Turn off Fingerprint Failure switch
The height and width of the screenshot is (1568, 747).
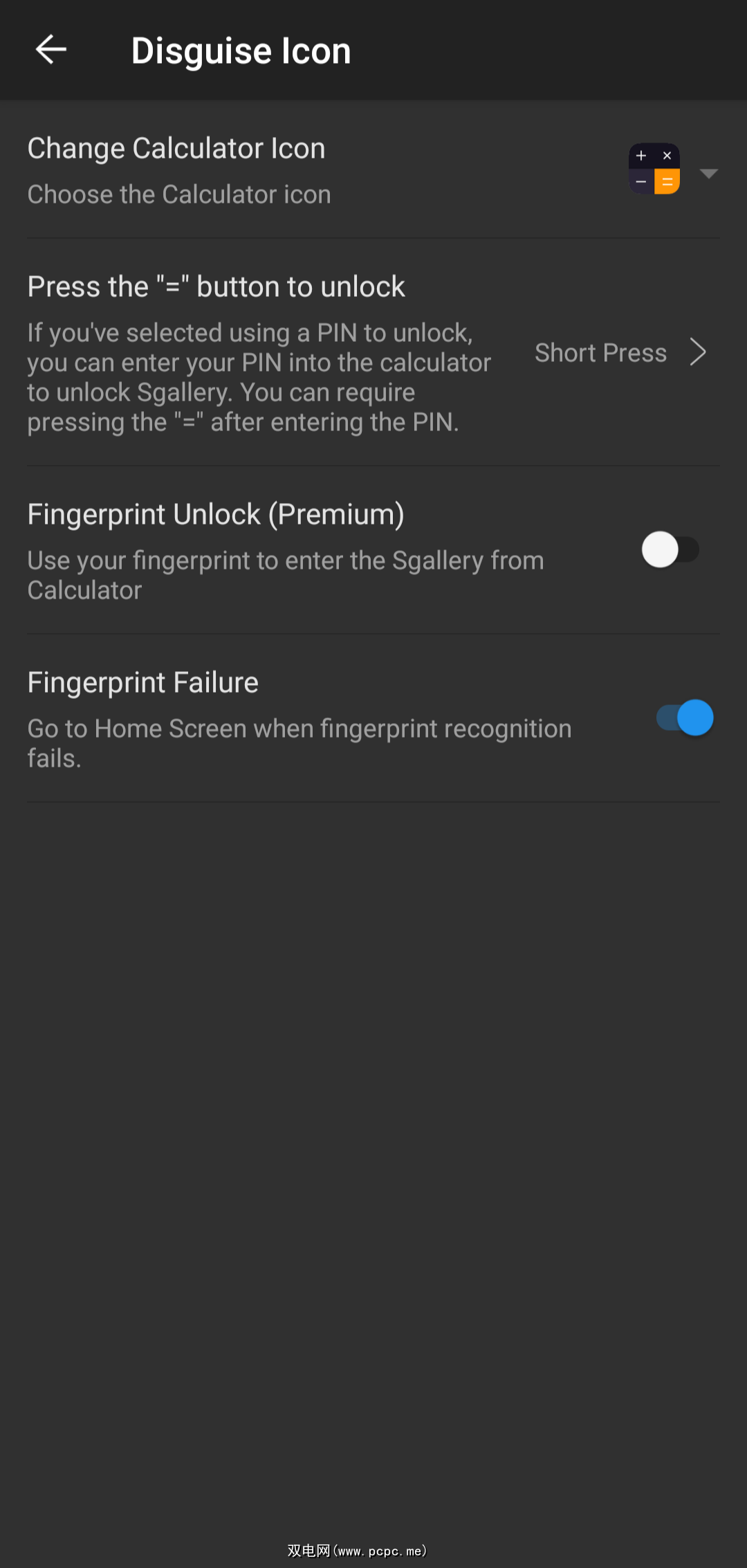pyautogui.click(x=684, y=718)
